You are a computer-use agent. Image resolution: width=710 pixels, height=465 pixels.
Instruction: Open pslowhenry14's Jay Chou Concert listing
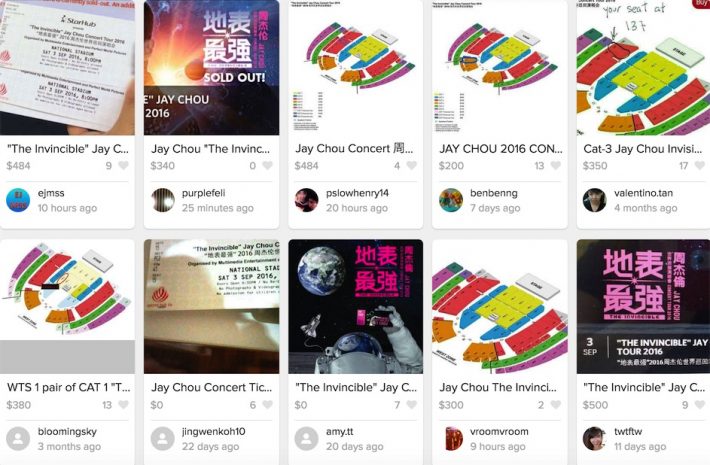354,148
